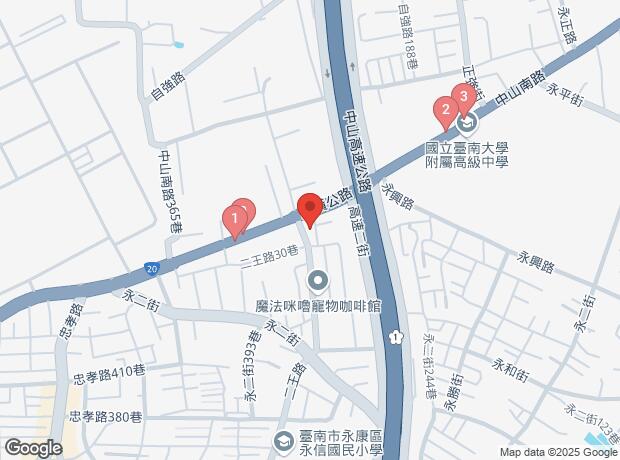Tap the Google logo link
Viewport: 620px width, 460px height.
32,447
